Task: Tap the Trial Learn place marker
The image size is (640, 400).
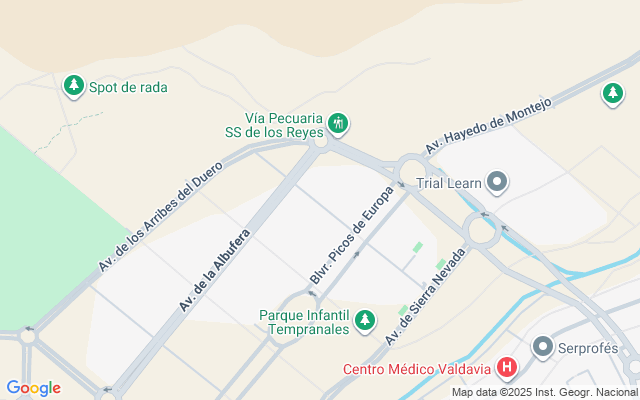Action: 498,182
